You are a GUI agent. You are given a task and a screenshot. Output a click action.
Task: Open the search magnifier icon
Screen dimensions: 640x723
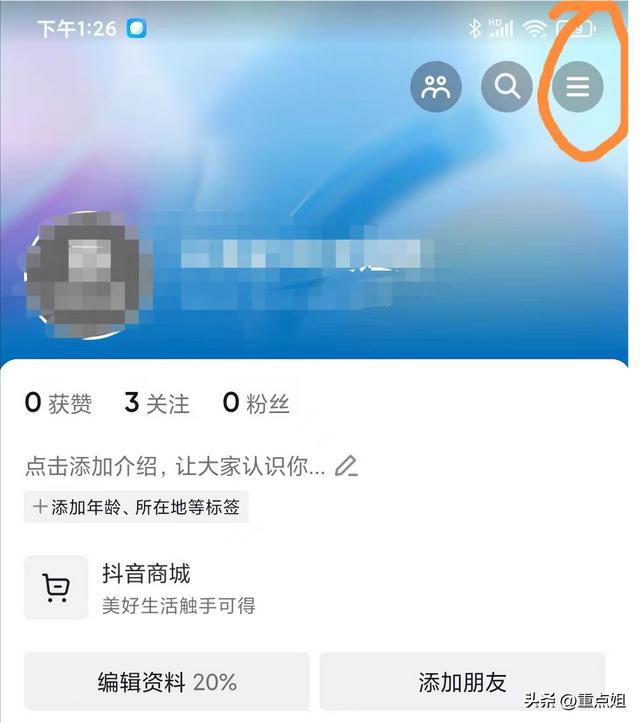click(x=506, y=88)
